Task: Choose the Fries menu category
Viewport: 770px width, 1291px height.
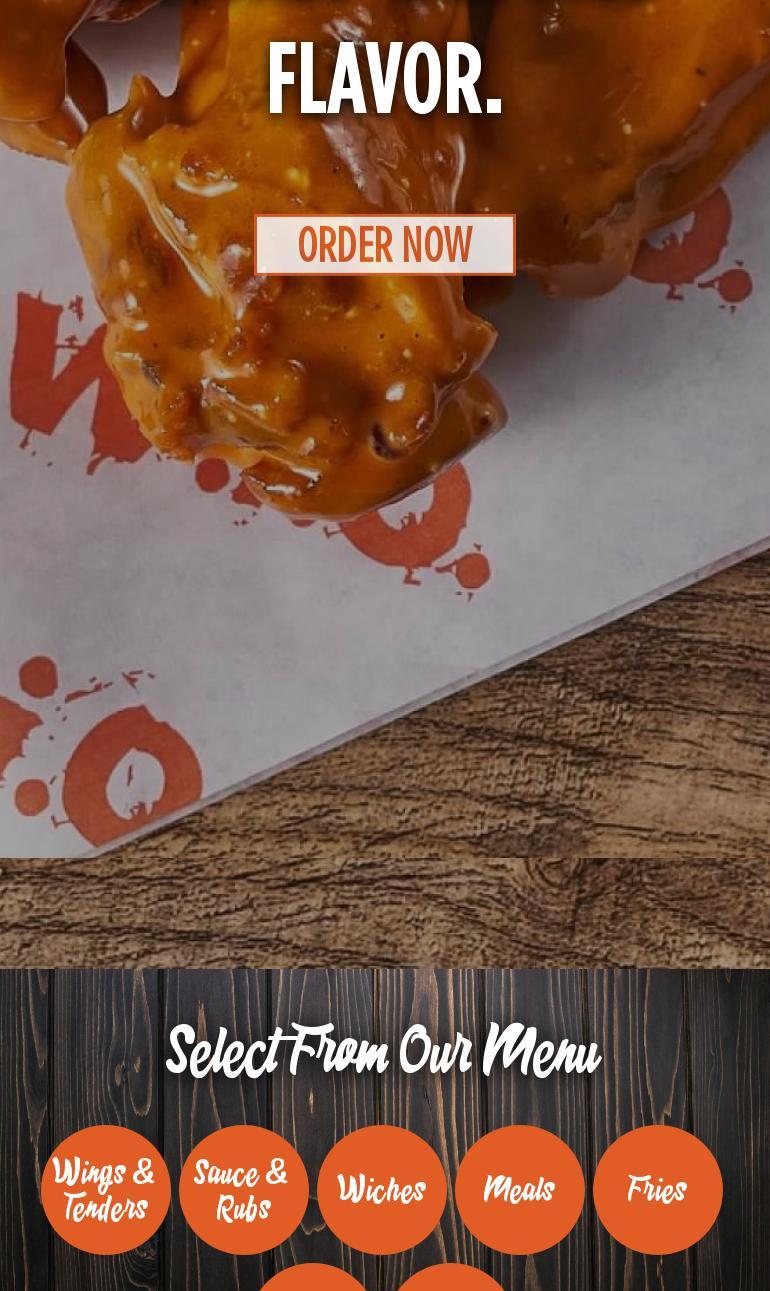Action: 657,1189
